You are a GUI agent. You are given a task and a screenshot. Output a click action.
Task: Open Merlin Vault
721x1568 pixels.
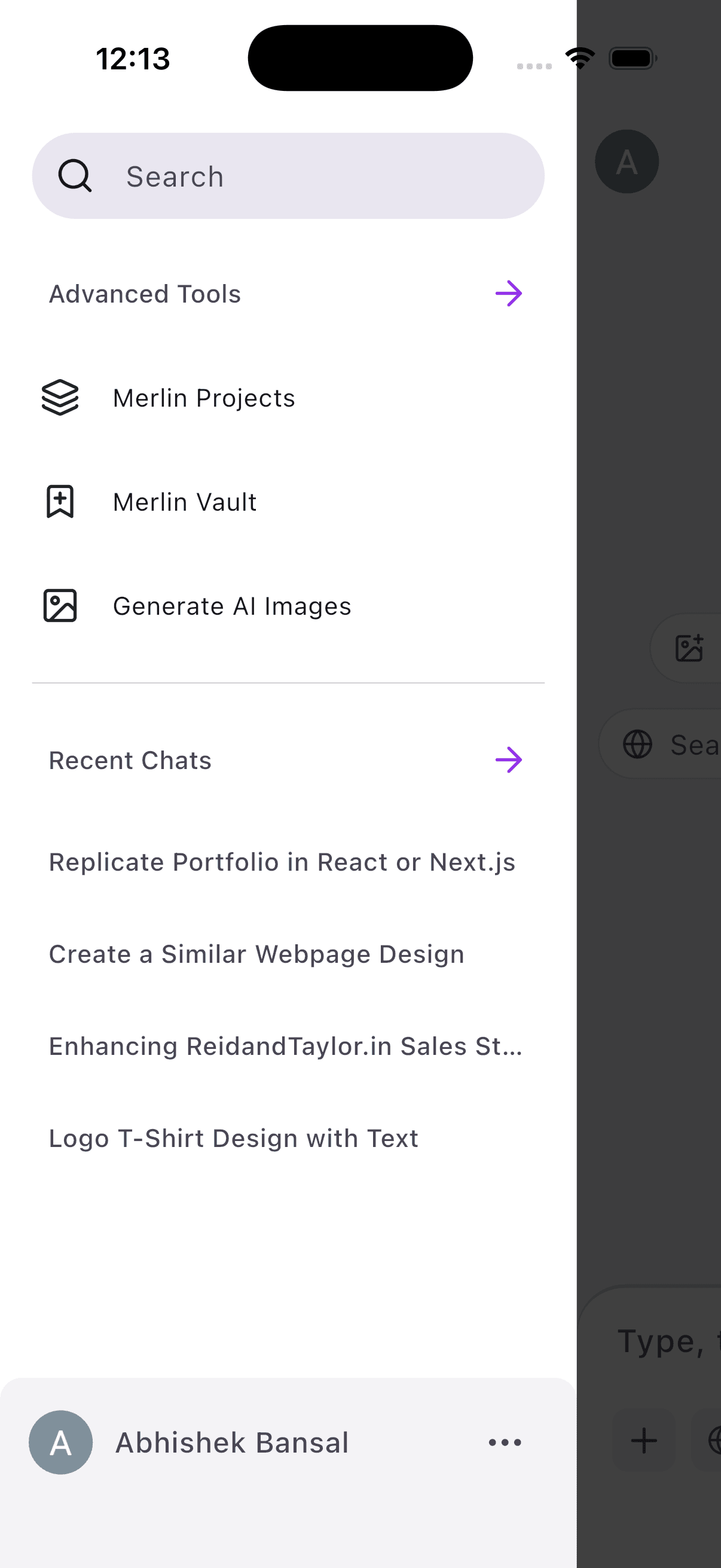point(184,502)
